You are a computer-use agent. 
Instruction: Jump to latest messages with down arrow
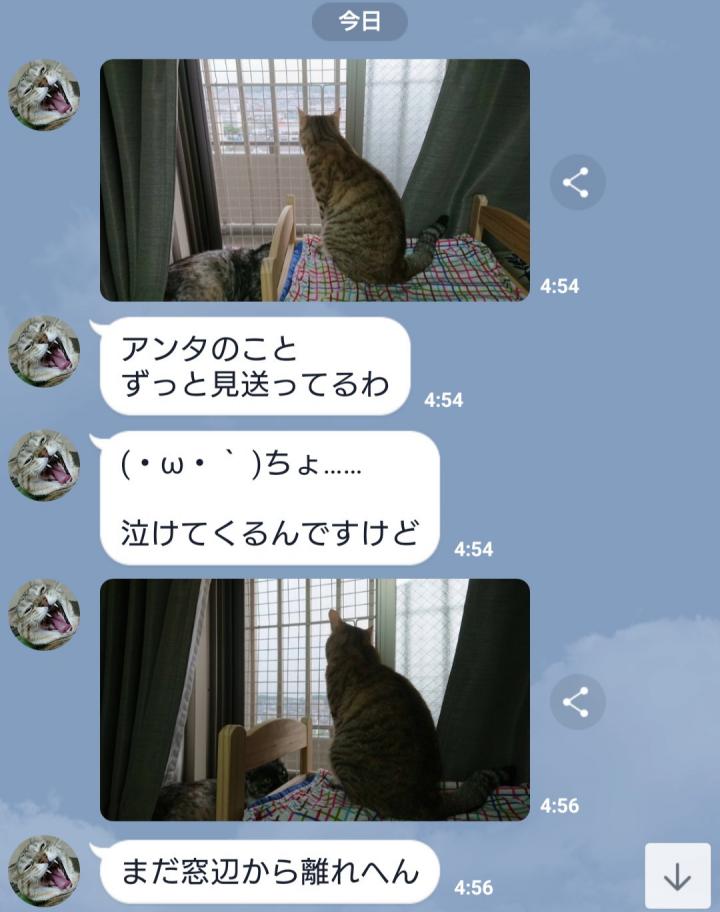pyautogui.click(x=677, y=876)
